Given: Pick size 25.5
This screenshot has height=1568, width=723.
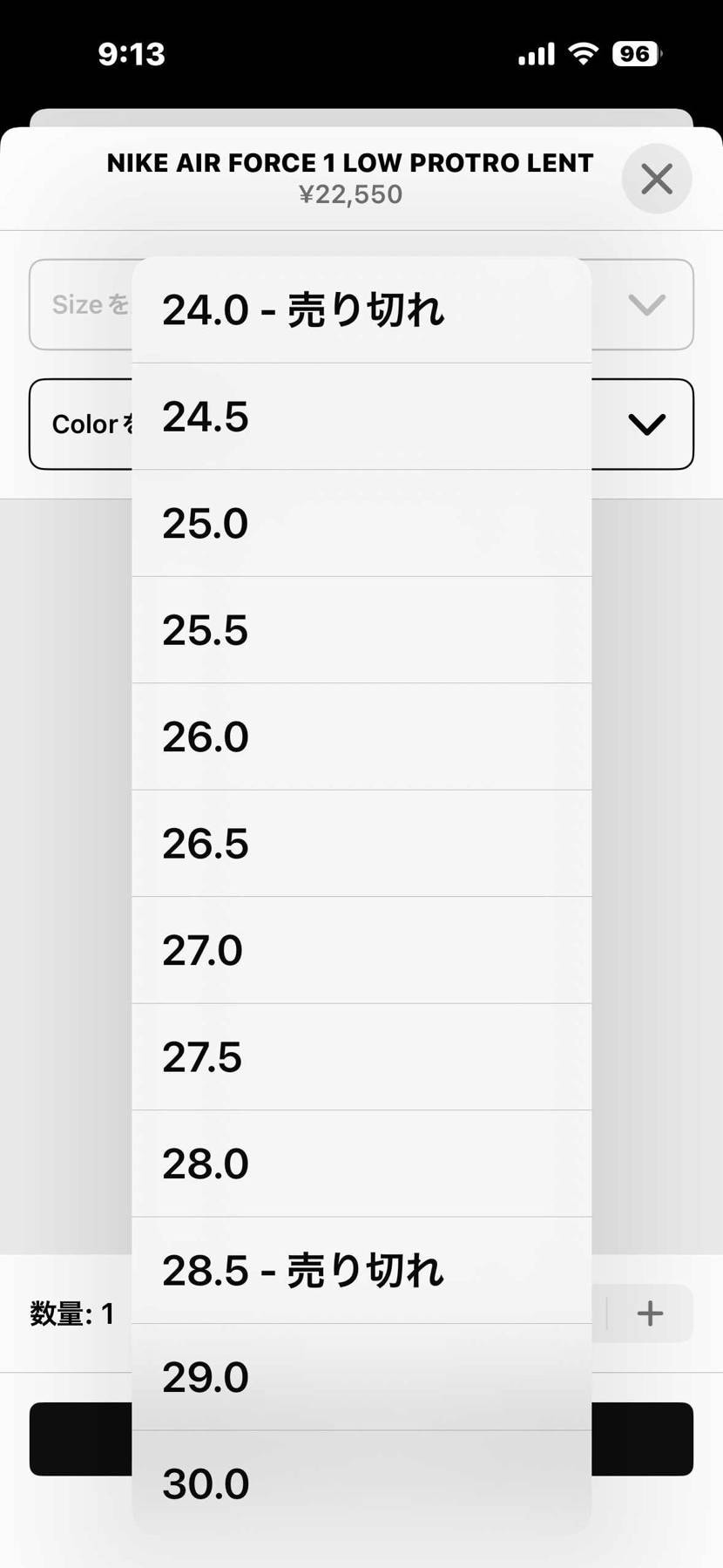Looking at the screenshot, I should 361,630.
